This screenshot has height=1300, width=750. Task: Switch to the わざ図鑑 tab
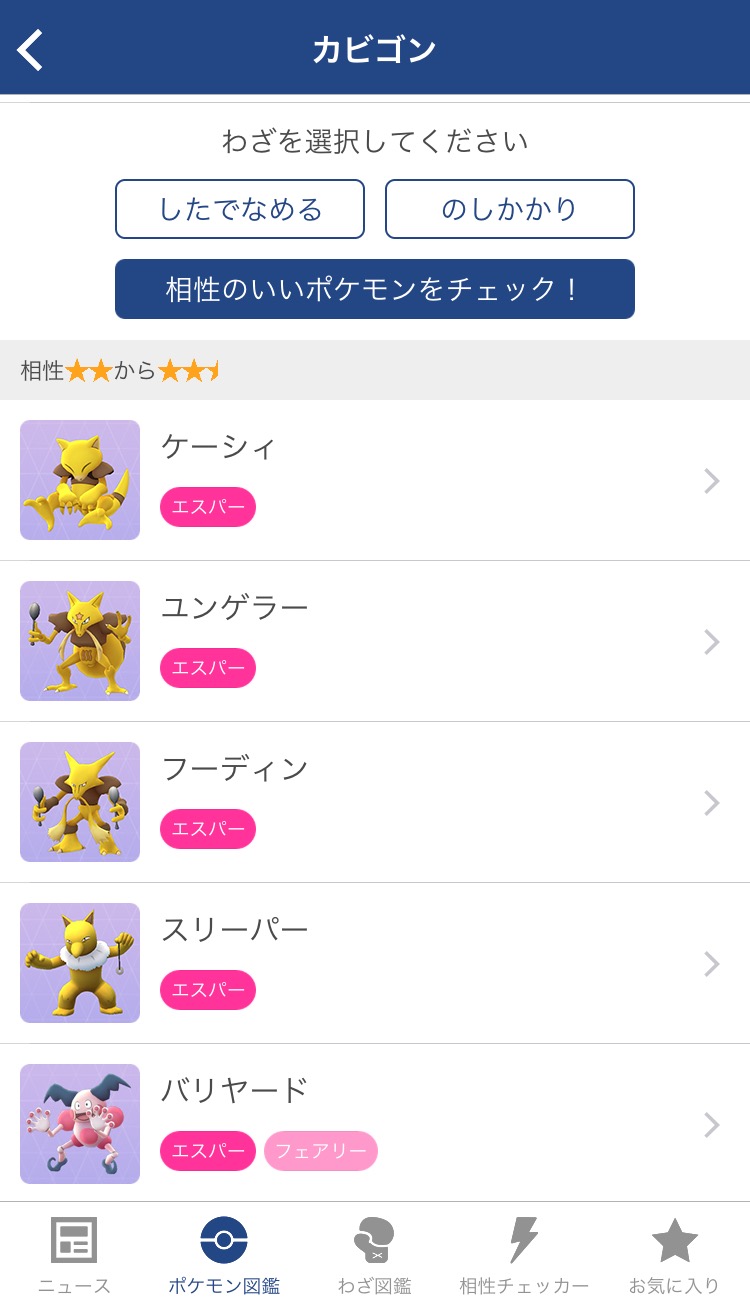374,1254
